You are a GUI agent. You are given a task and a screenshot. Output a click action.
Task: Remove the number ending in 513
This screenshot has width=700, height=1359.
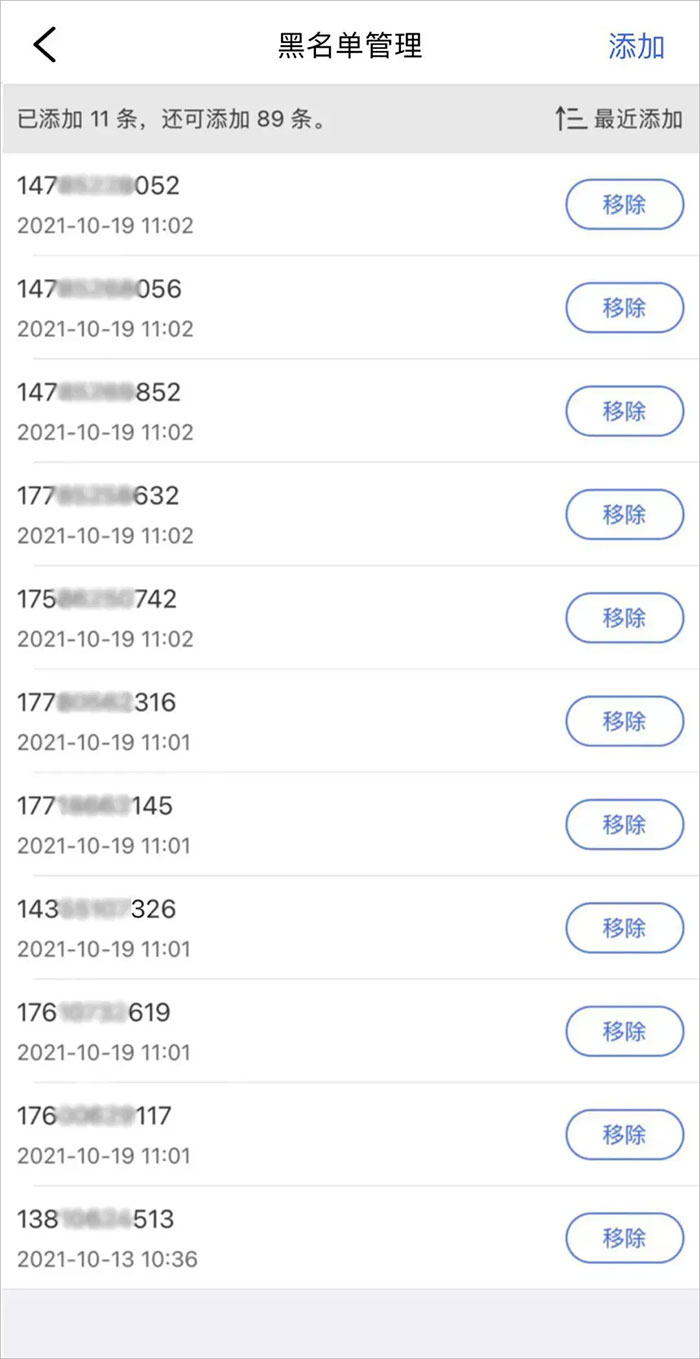(x=625, y=1238)
